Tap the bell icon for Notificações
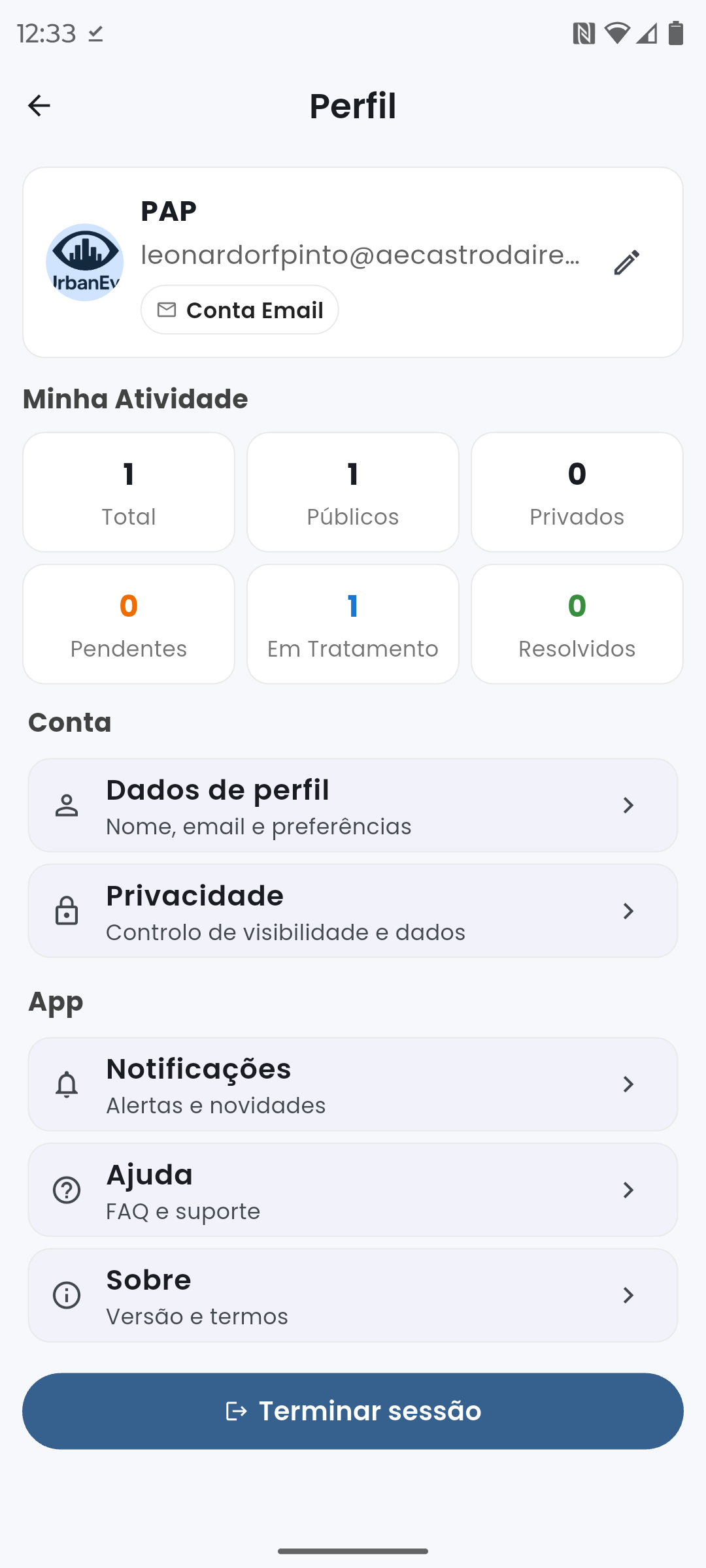Image resolution: width=706 pixels, height=1568 pixels. 66,1085
